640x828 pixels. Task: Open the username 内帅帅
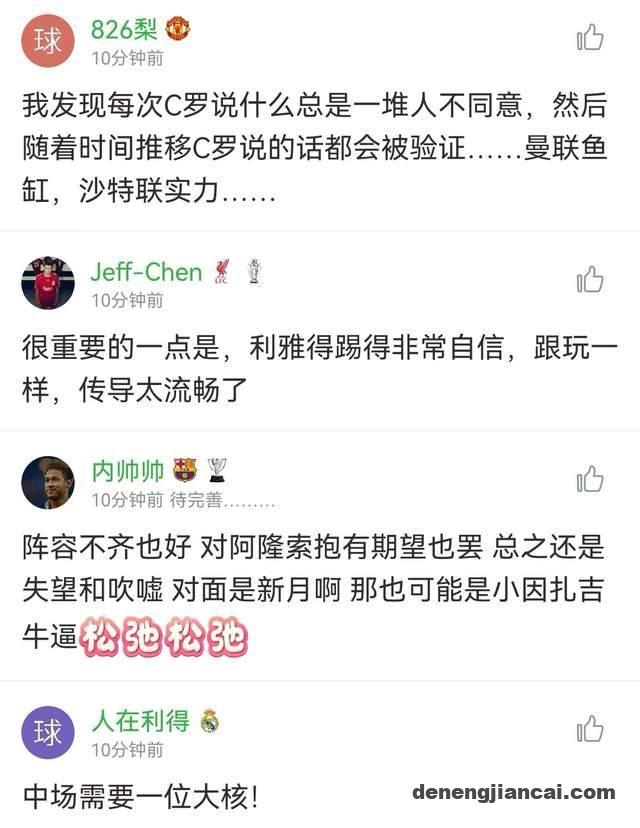128,470
